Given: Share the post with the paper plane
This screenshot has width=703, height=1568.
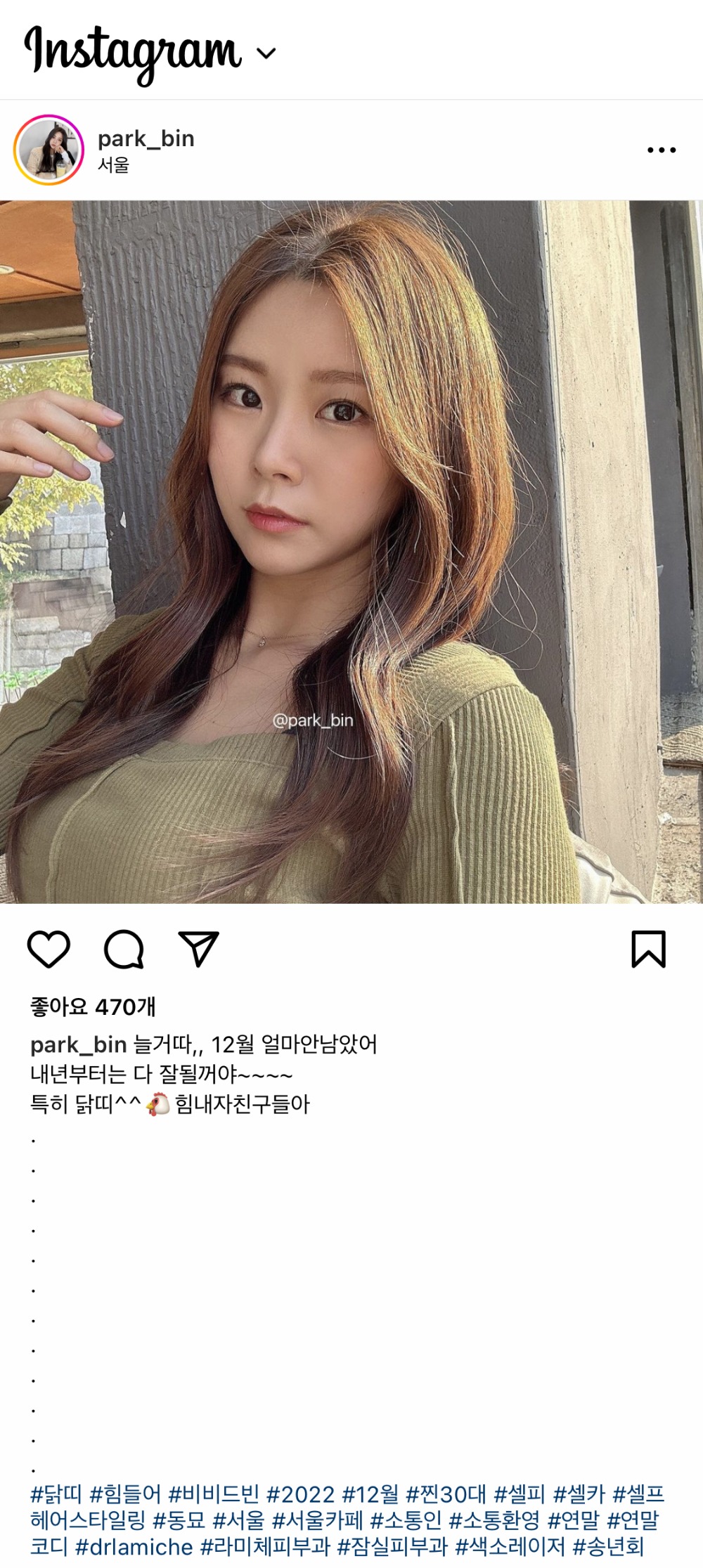Looking at the screenshot, I should tap(198, 949).
